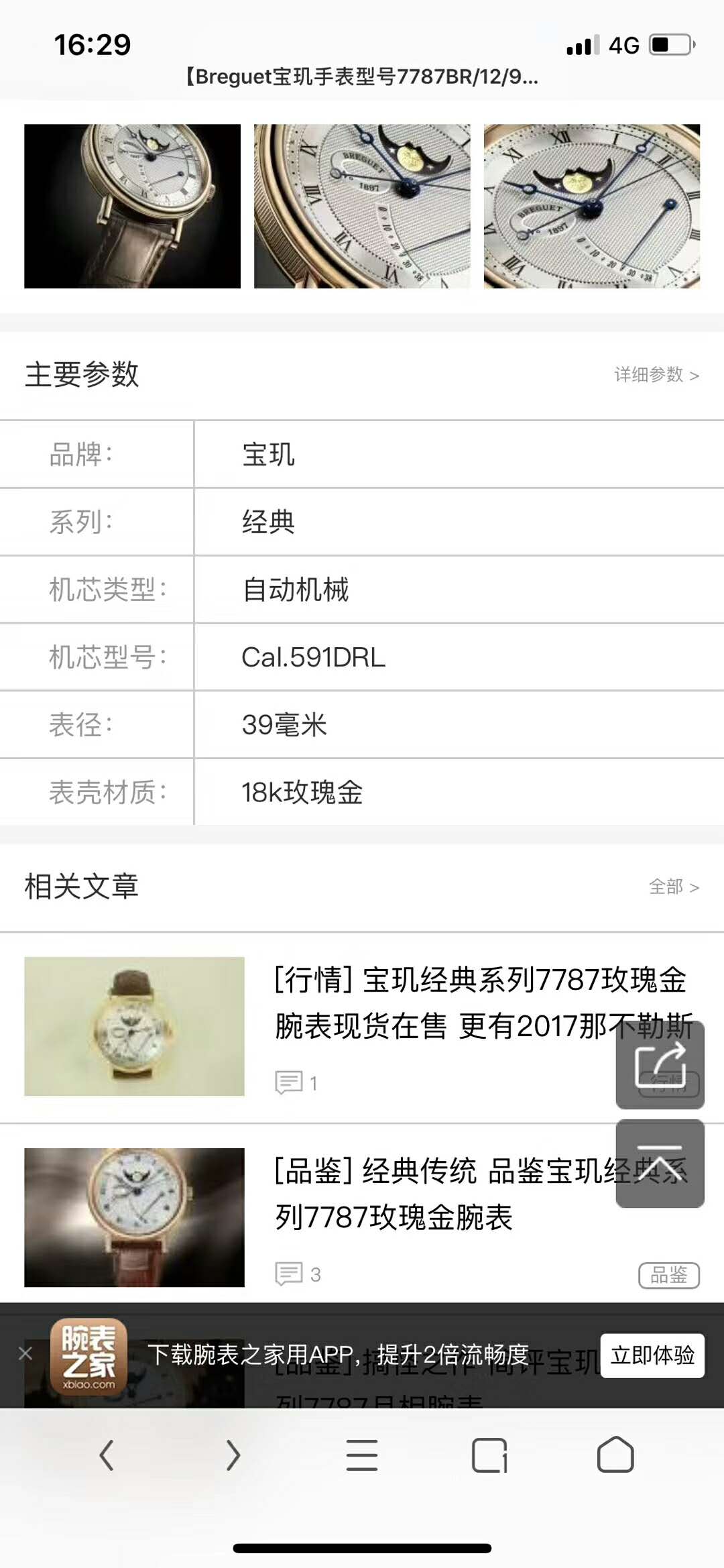Open the browser tabs switcher

(489, 1455)
